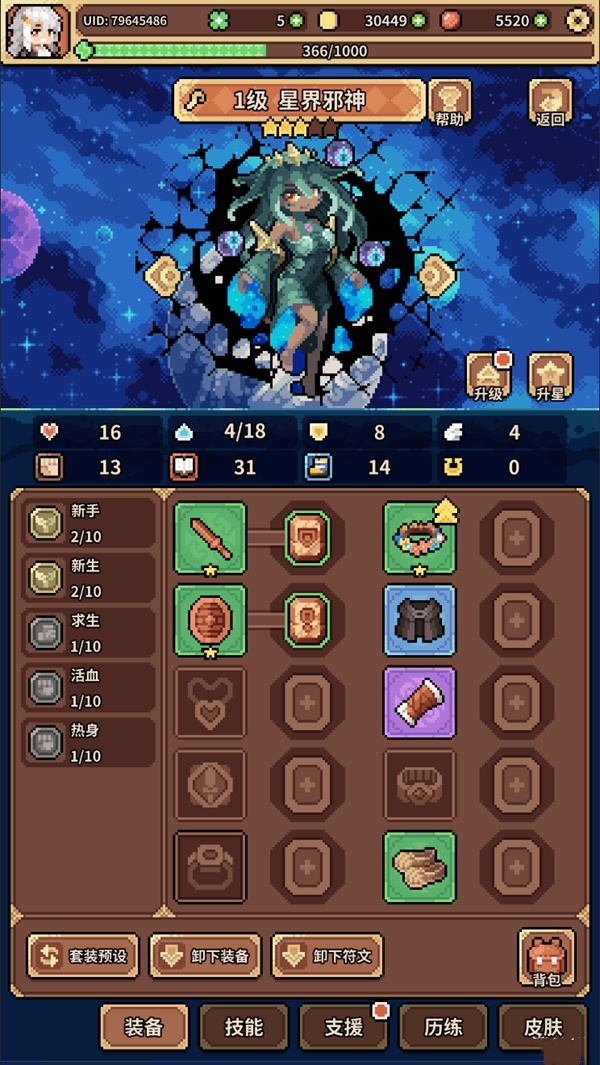Tap the 返回 back button

pyautogui.click(x=550, y=104)
